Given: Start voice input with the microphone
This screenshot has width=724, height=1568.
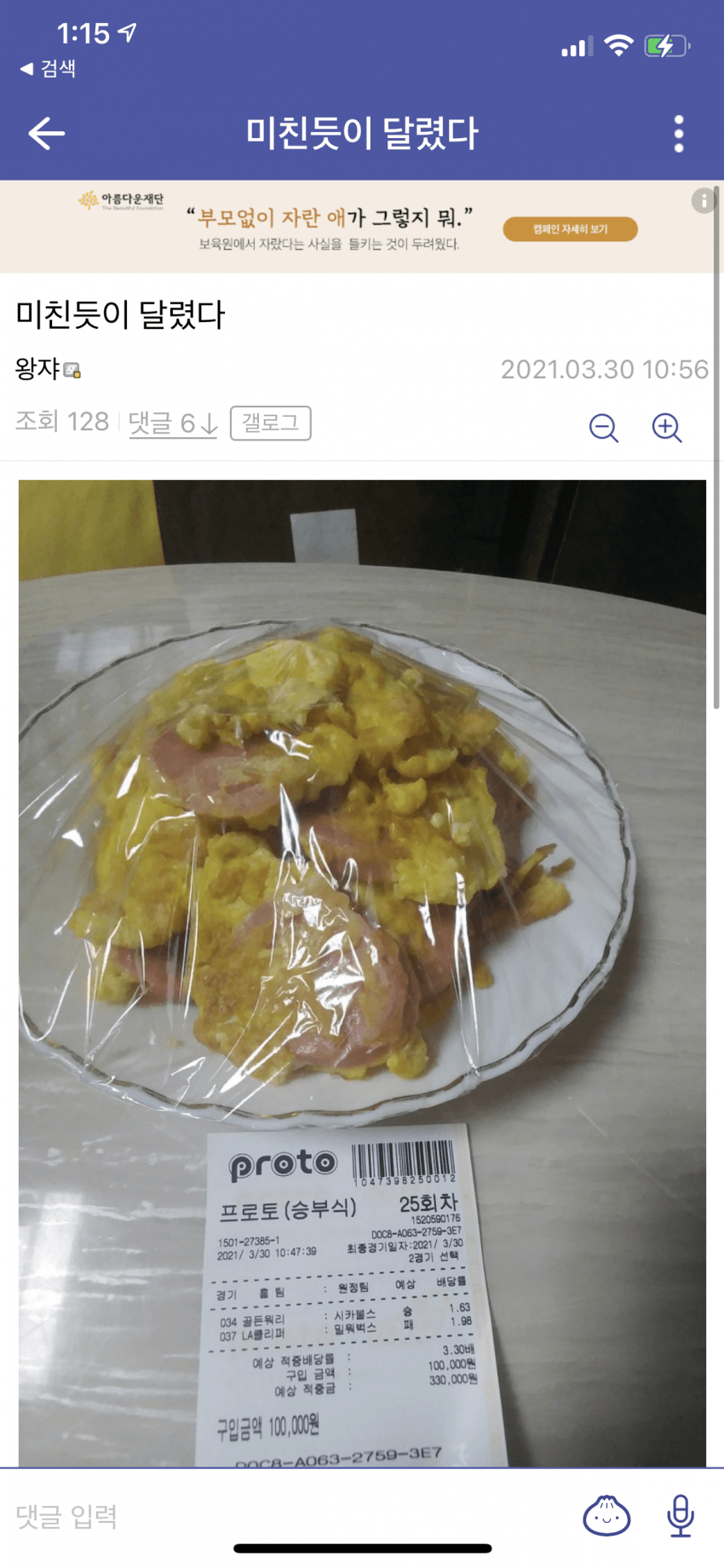Looking at the screenshot, I should (x=680, y=1516).
